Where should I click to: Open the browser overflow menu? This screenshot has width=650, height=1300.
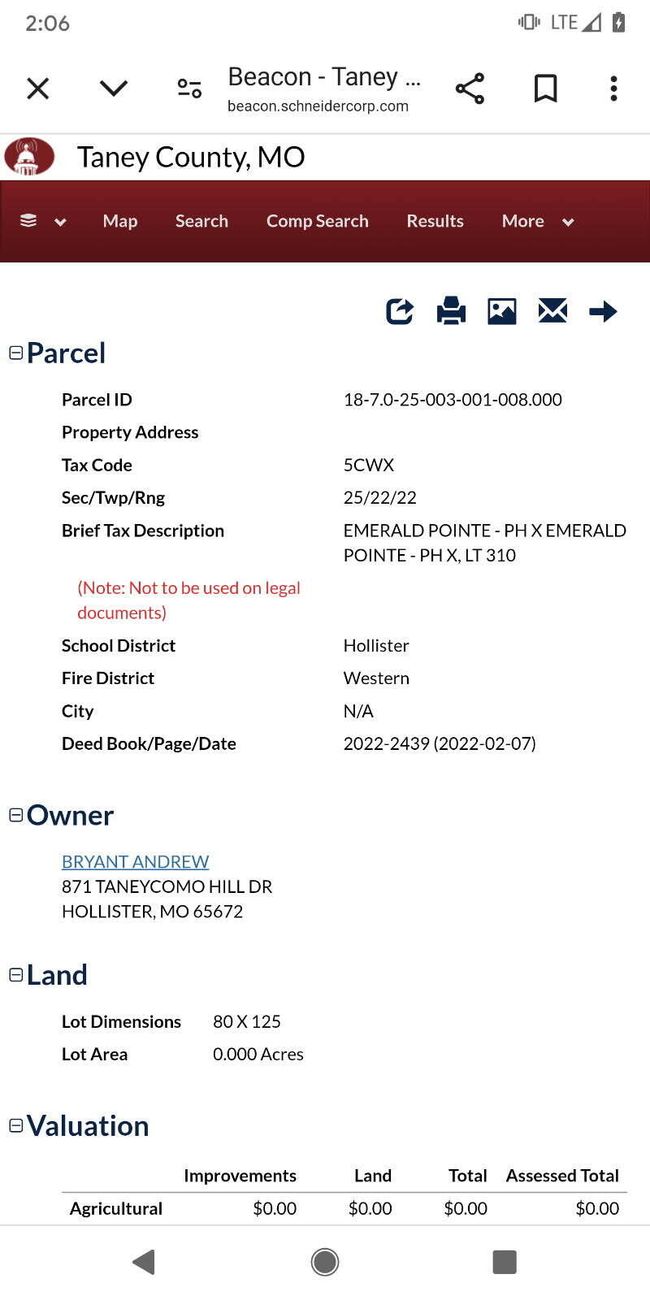coord(613,89)
